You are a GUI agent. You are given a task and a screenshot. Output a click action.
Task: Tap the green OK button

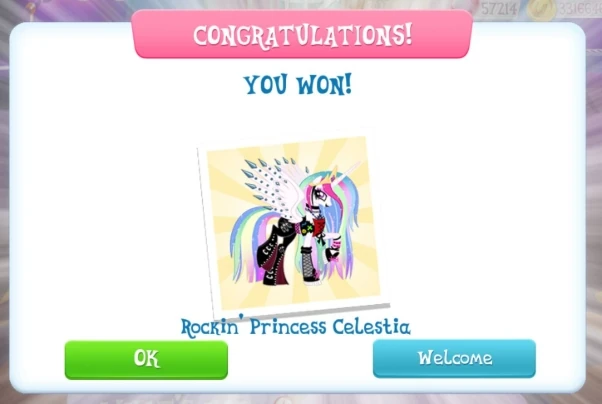click(x=146, y=359)
